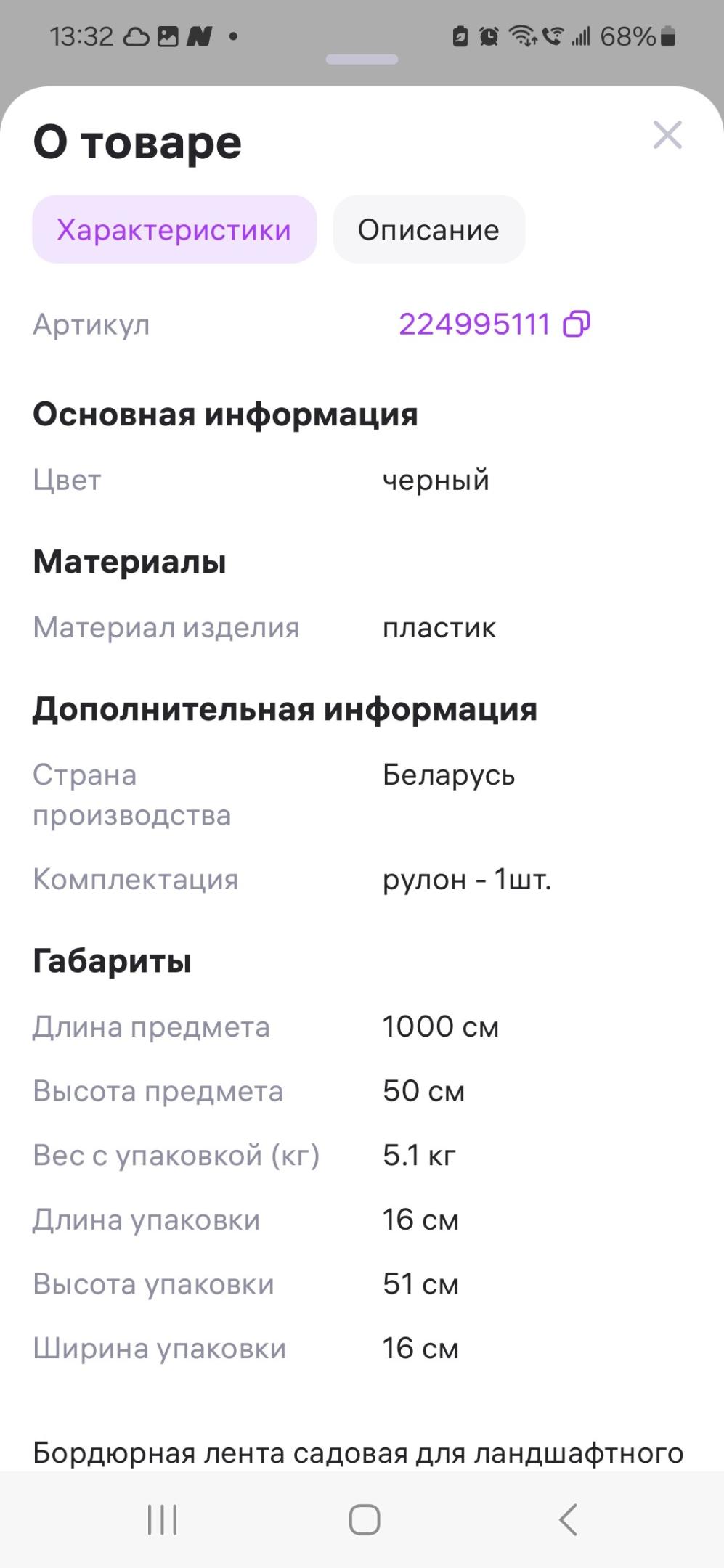This screenshot has height=1568, width=724.
Task: Select the Характеристики tab
Action: click(174, 229)
